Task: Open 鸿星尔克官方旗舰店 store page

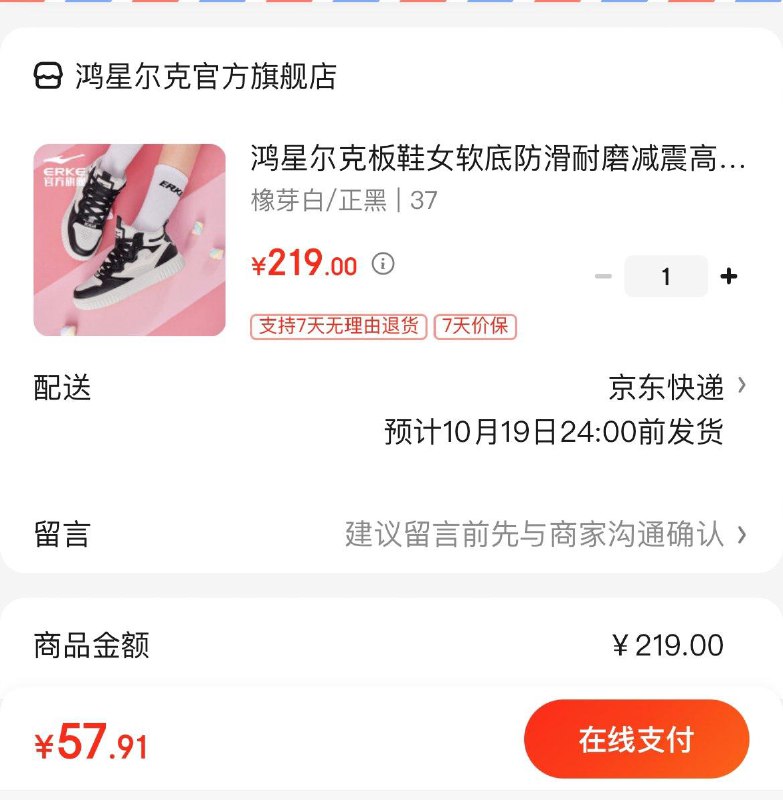Action: click(205, 77)
